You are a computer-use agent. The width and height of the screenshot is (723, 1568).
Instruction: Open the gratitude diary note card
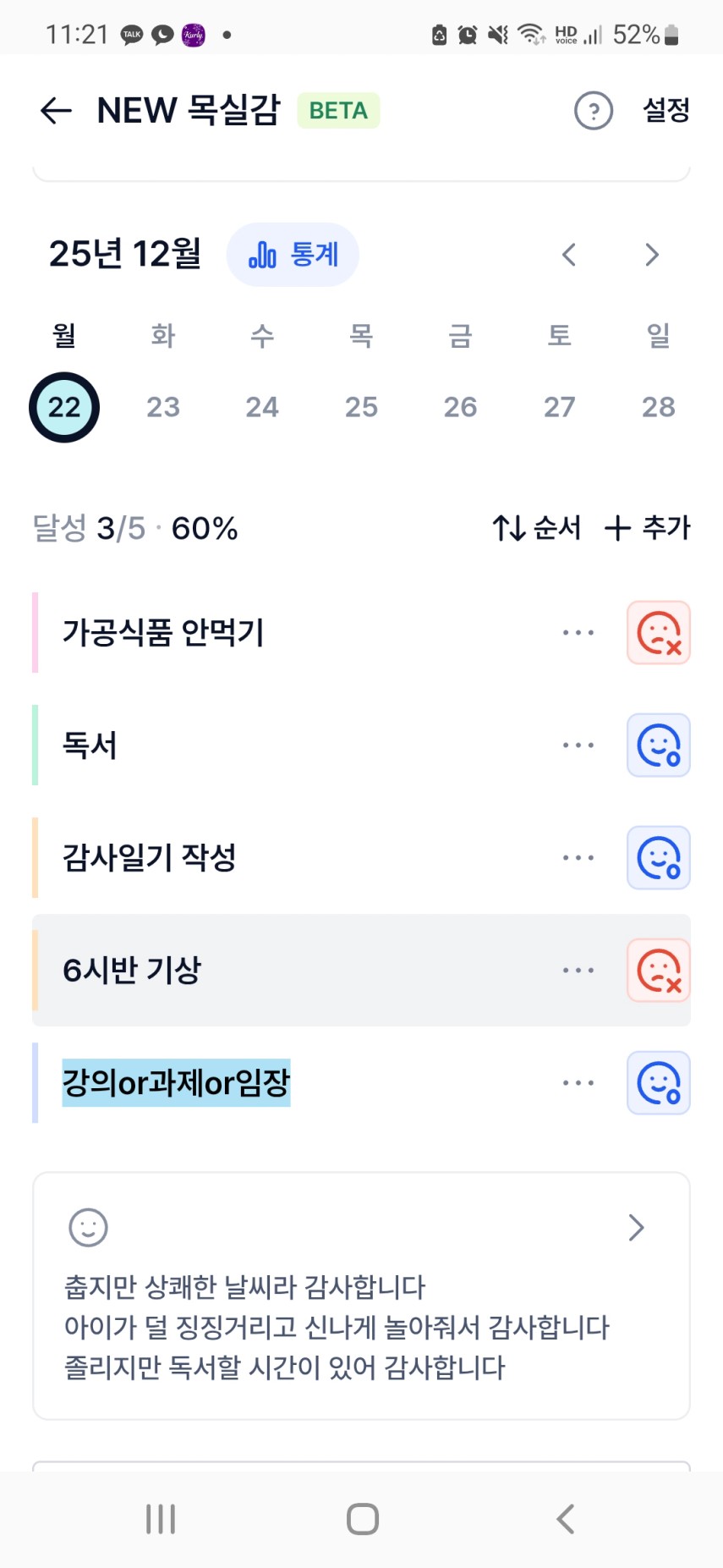(x=361, y=1296)
